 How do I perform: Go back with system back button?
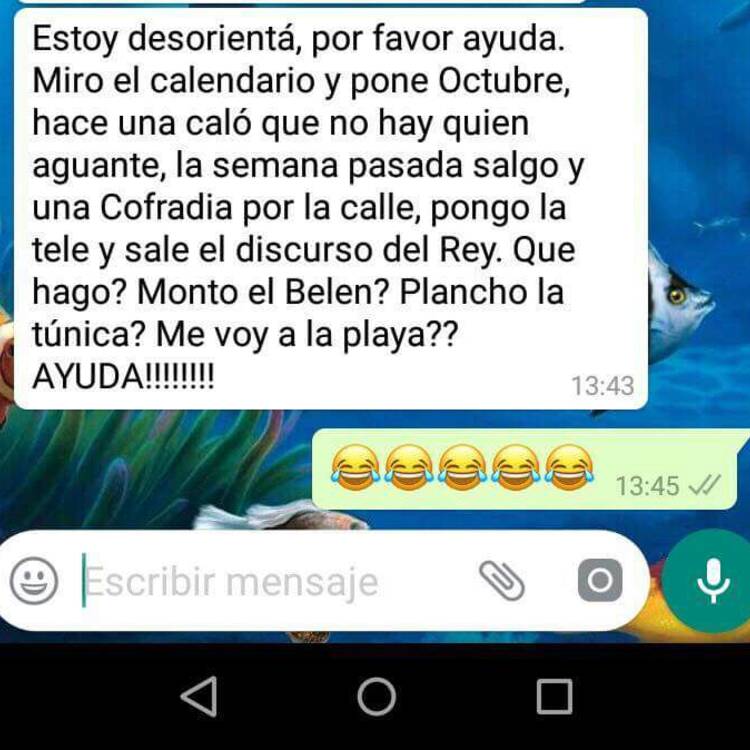[200, 696]
